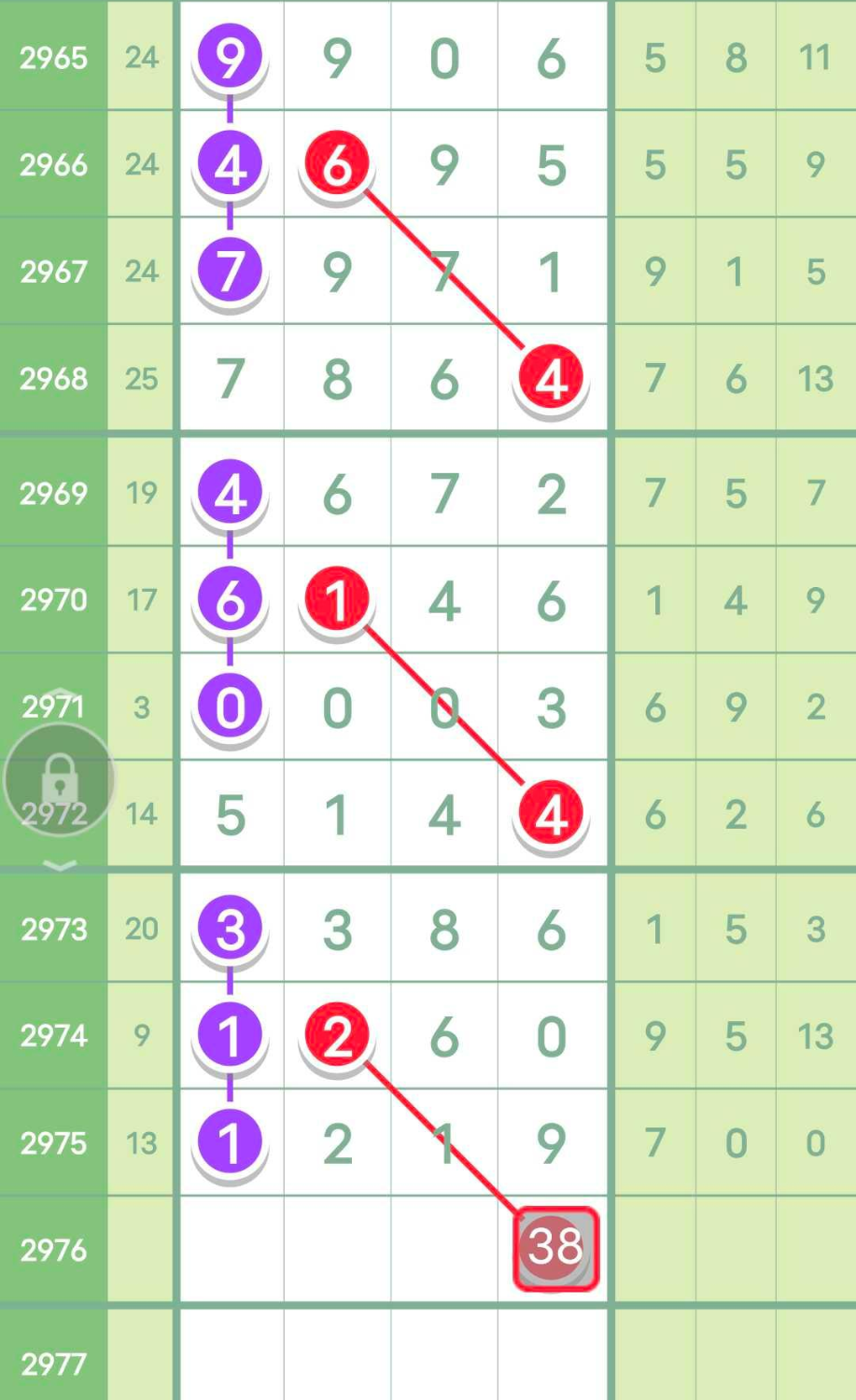Select the red circled 1 in row 2970

pyautogui.click(x=336, y=598)
